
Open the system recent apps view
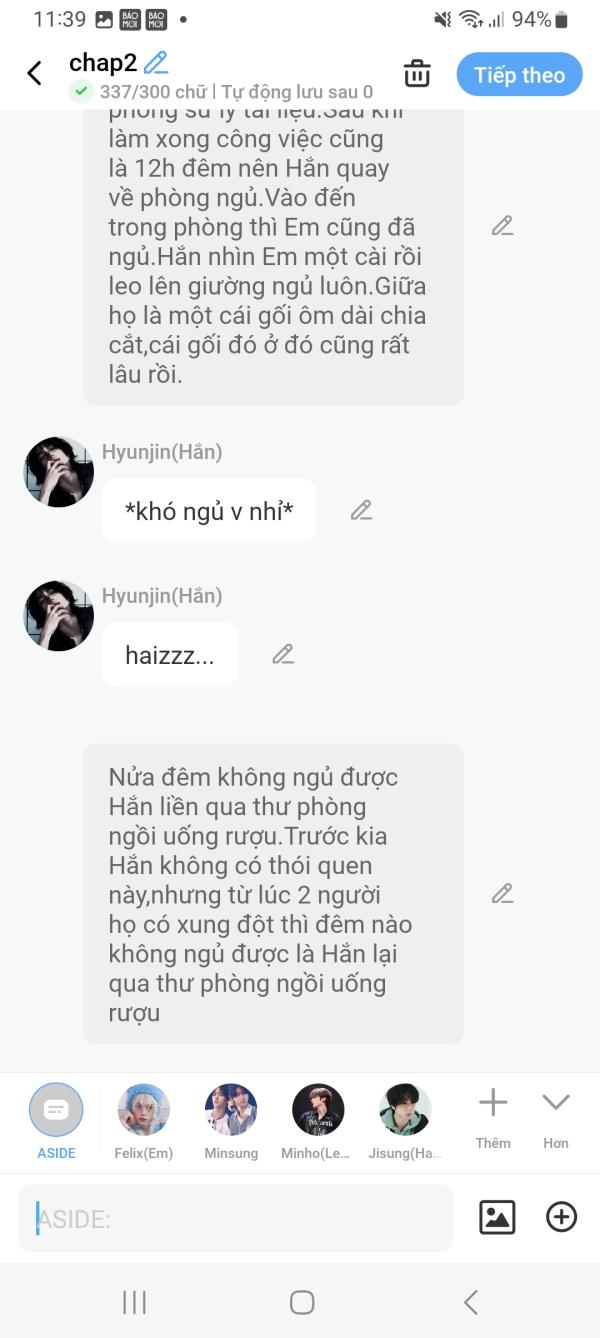[134, 1302]
